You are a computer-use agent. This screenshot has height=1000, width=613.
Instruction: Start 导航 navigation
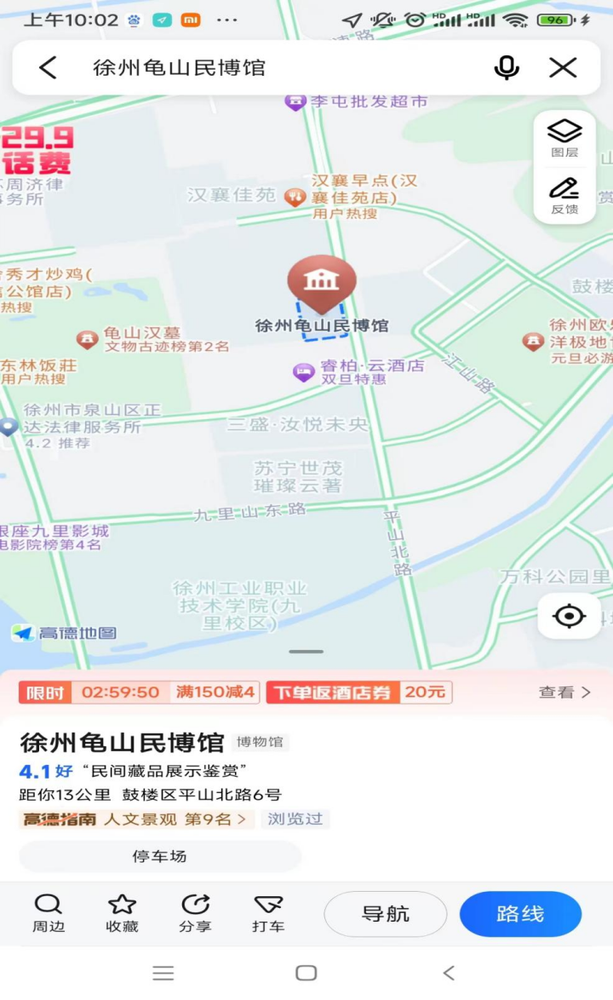(385, 914)
